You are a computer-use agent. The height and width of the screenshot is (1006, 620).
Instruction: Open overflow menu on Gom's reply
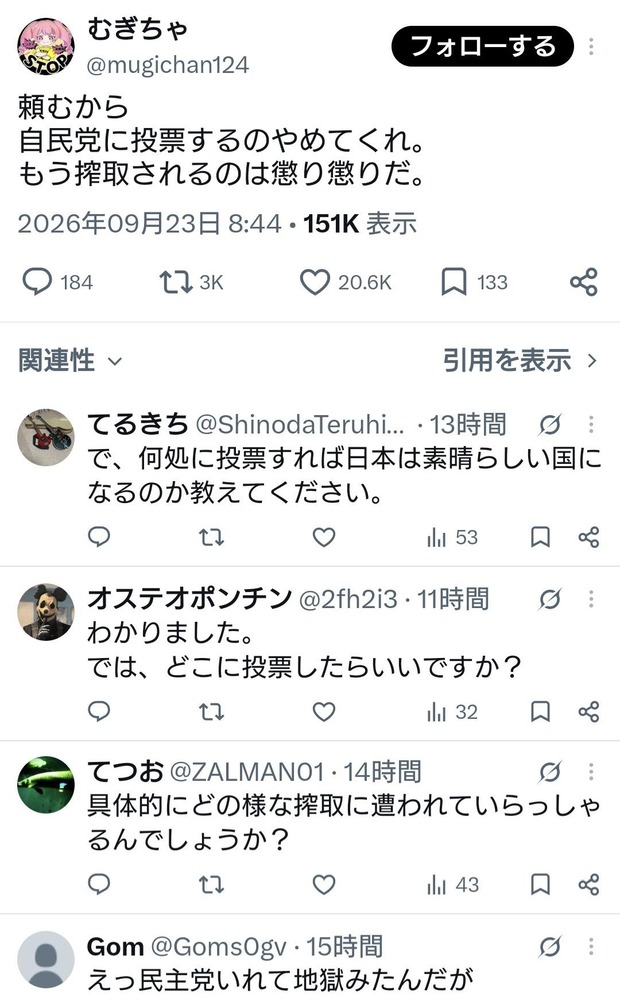pyautogui.click(x=591, y=946)
